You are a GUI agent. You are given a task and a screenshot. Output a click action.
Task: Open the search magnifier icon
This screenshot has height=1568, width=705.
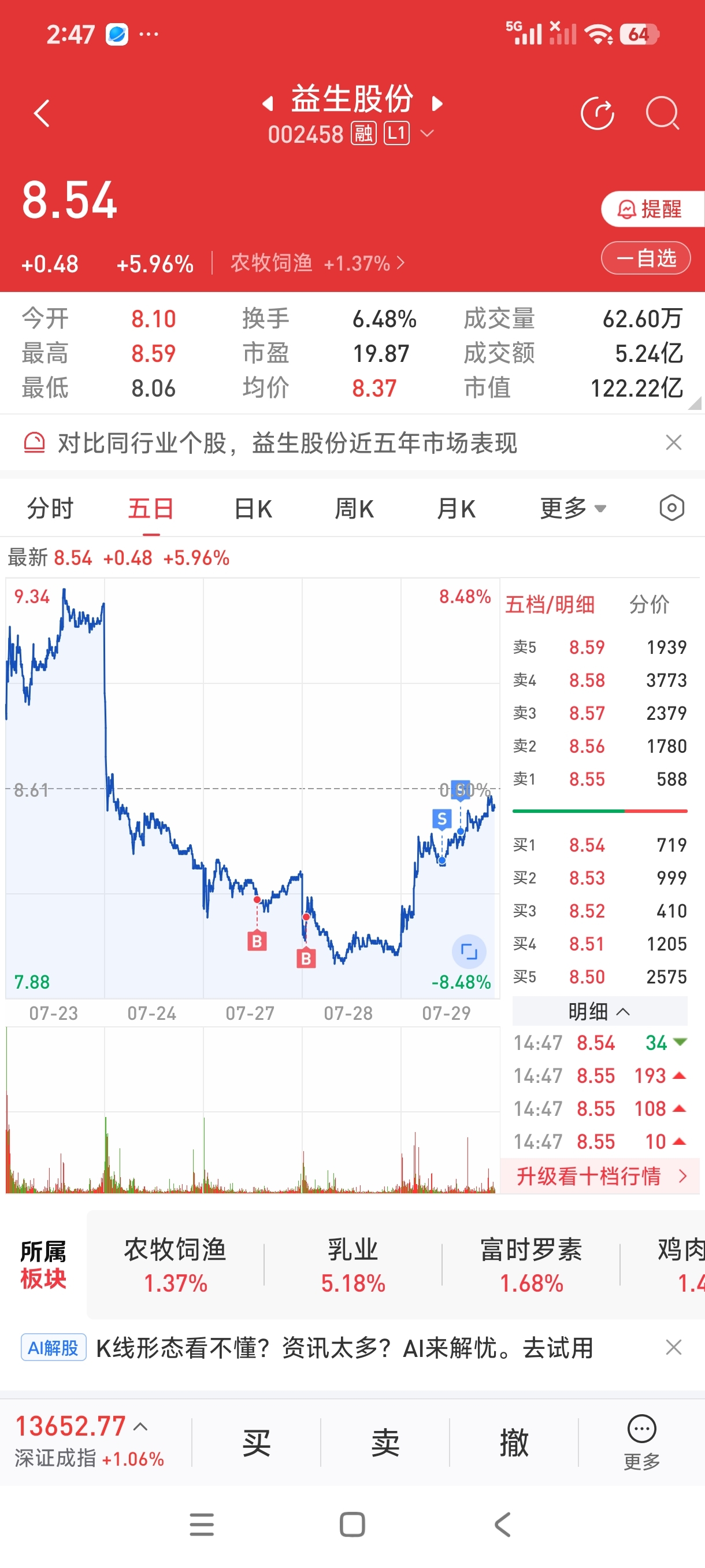(x=662, y=113)
